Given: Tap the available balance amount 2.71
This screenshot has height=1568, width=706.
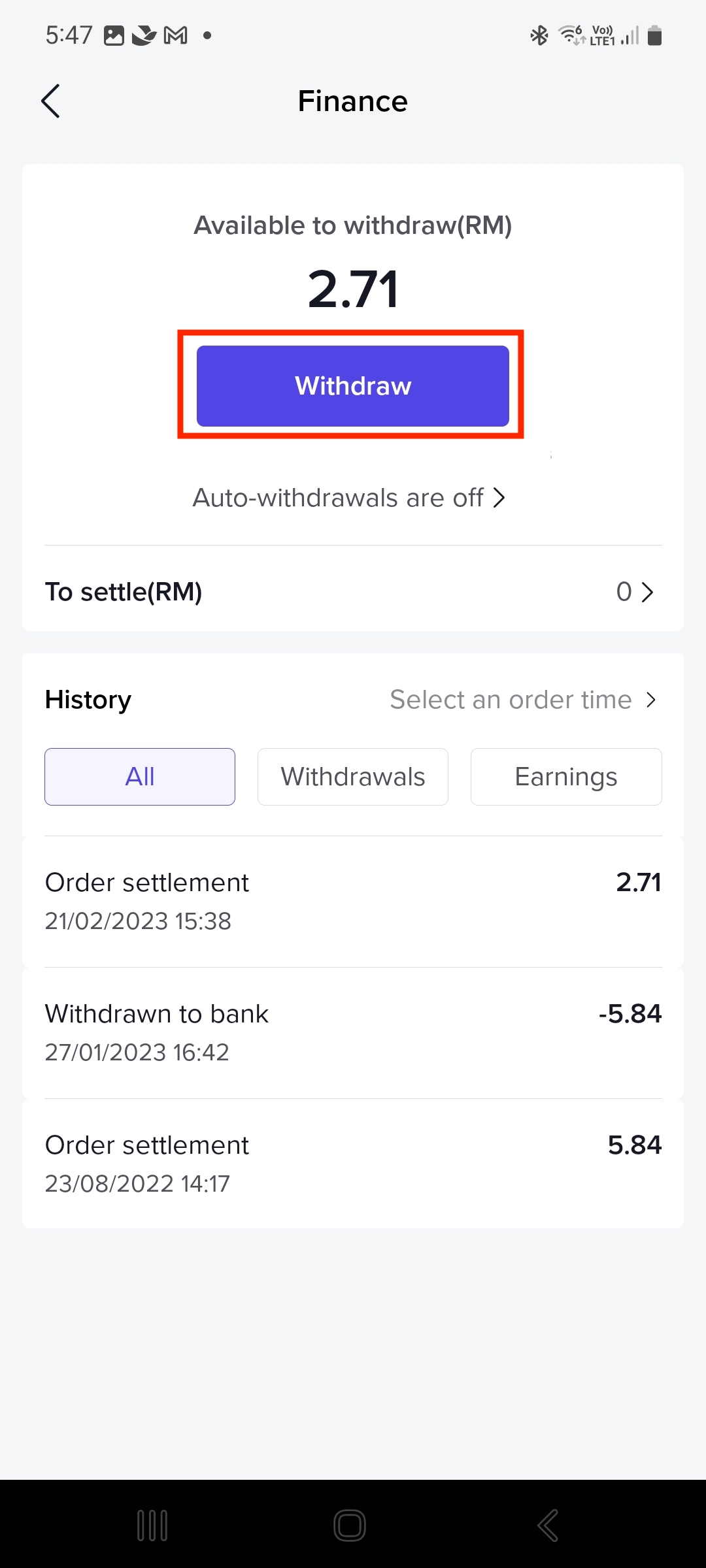Looking at the screenshot, I should pos(352,287).
